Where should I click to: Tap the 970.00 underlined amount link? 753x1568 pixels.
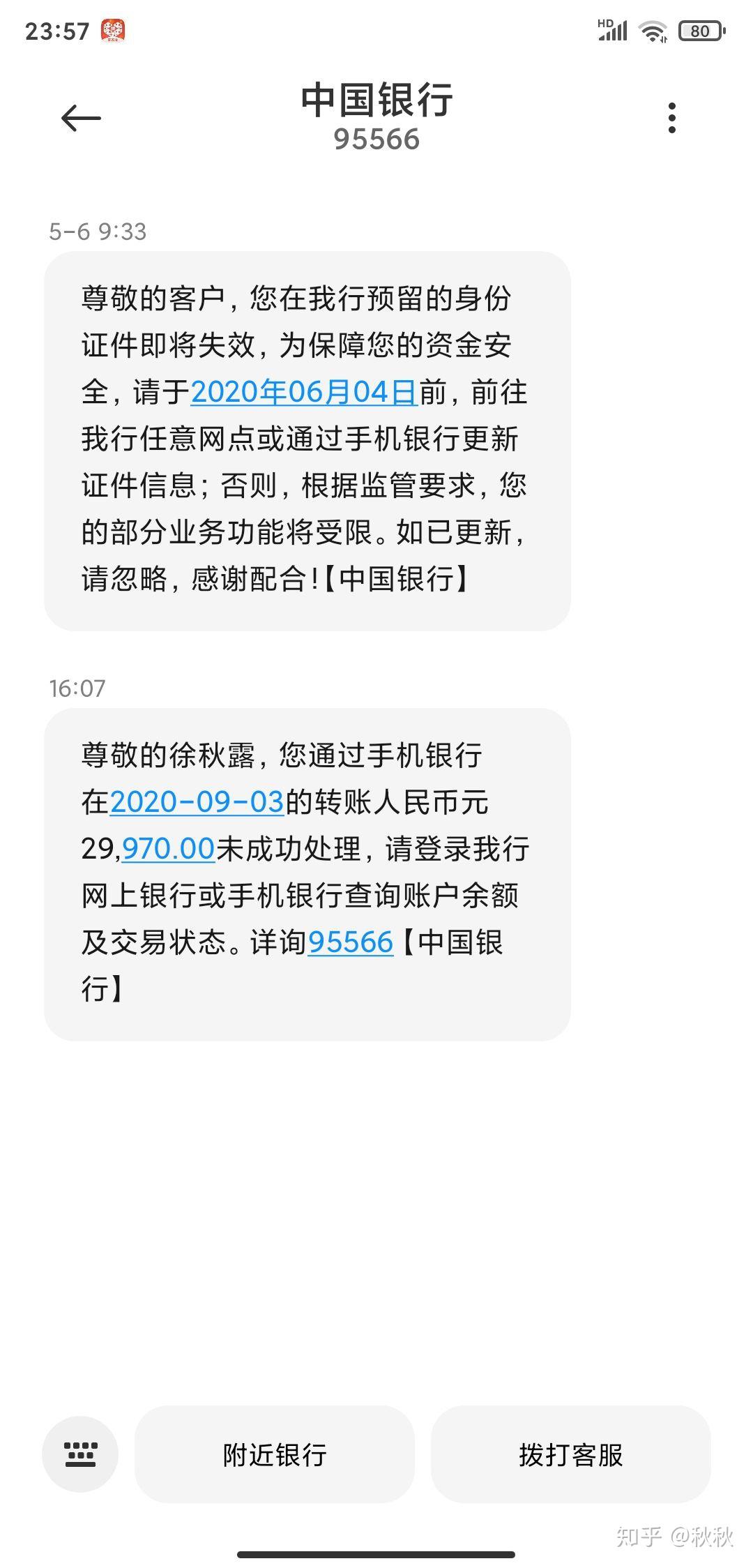pyautogui.click(x=168, y=849)
